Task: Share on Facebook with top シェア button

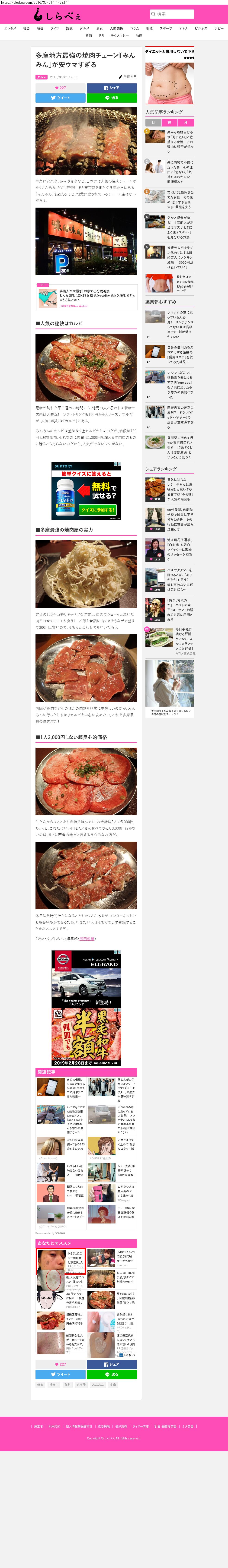Action: coord(112,88)
